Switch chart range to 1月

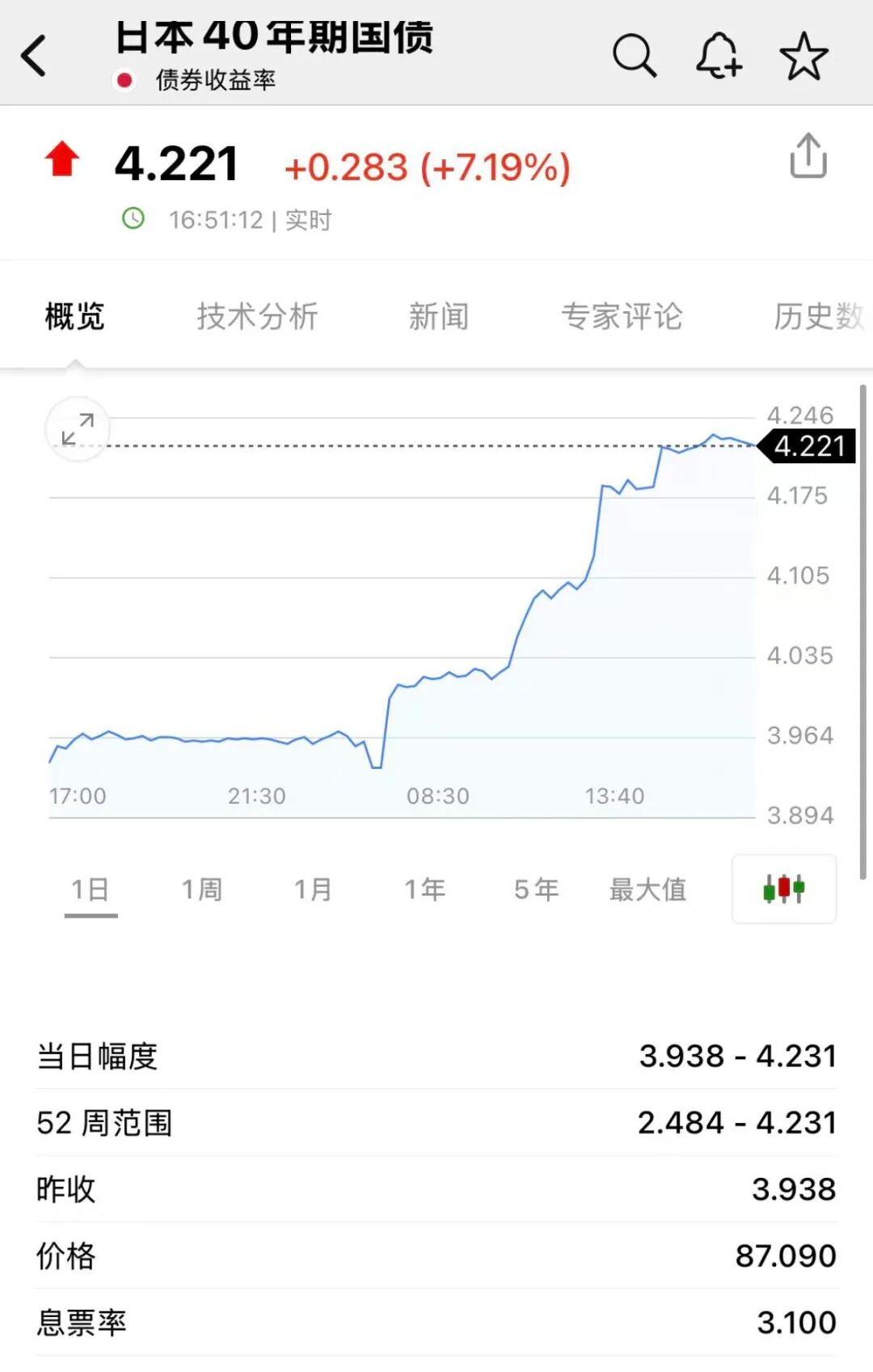314,889
